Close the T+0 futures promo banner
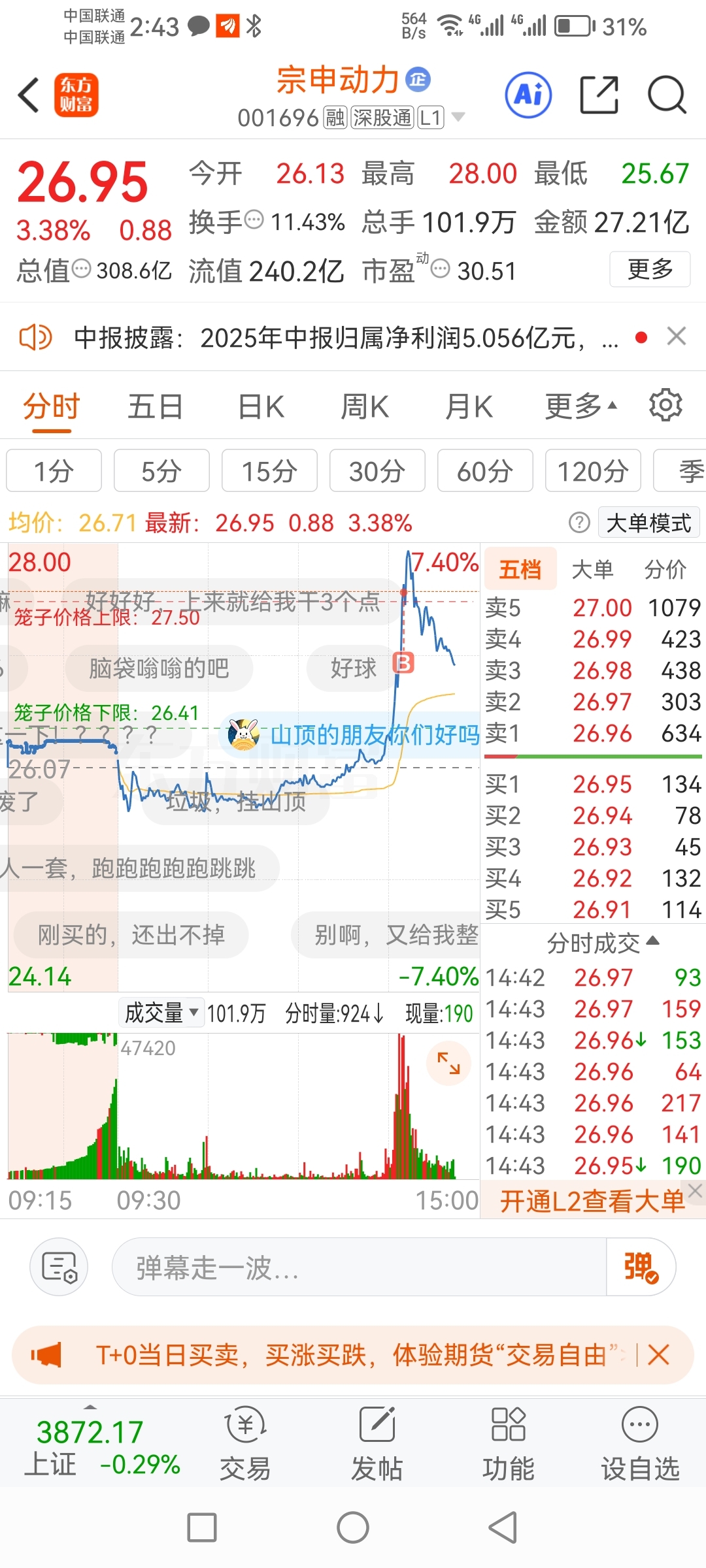Screen dimensions: 706x1568 click(658, 1355)
